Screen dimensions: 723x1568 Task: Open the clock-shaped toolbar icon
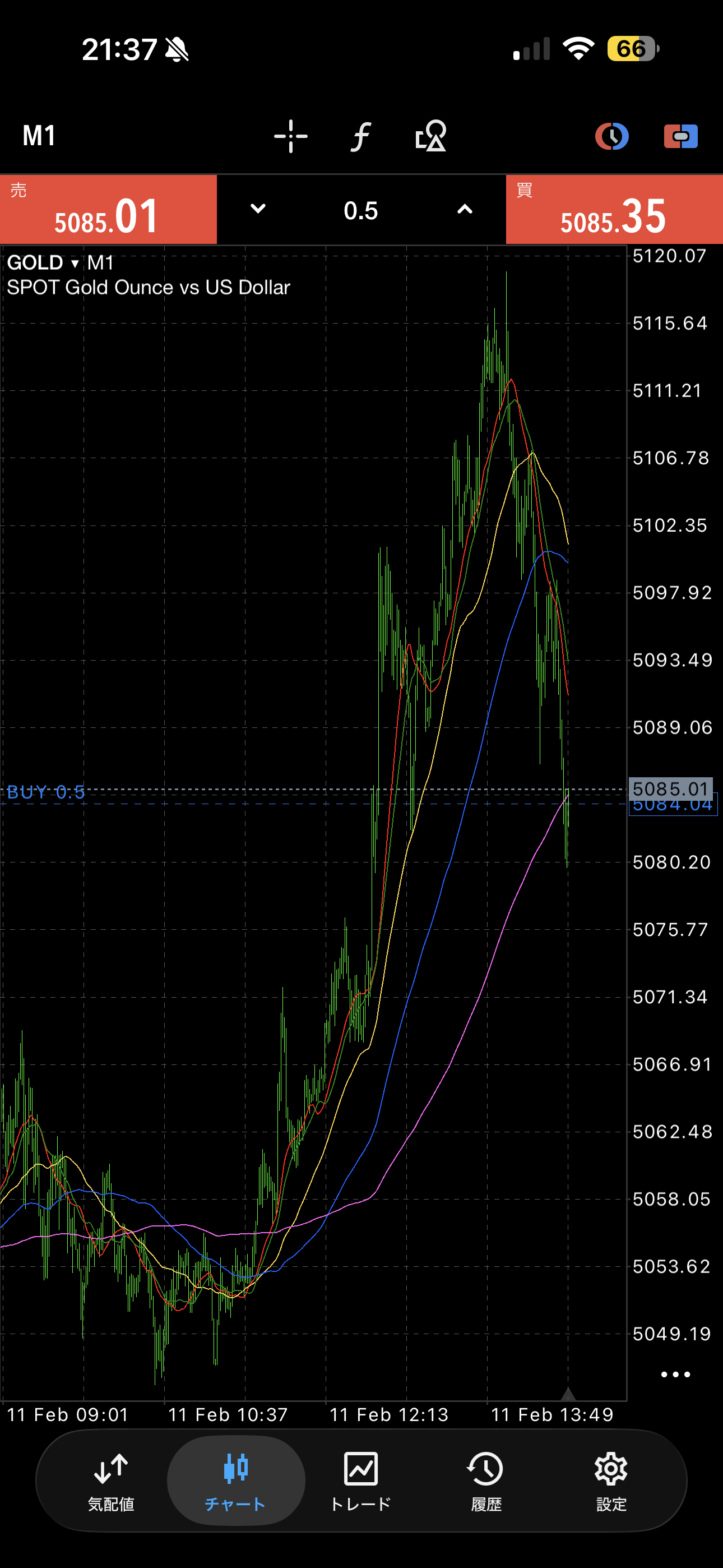(x=611, y=136)
